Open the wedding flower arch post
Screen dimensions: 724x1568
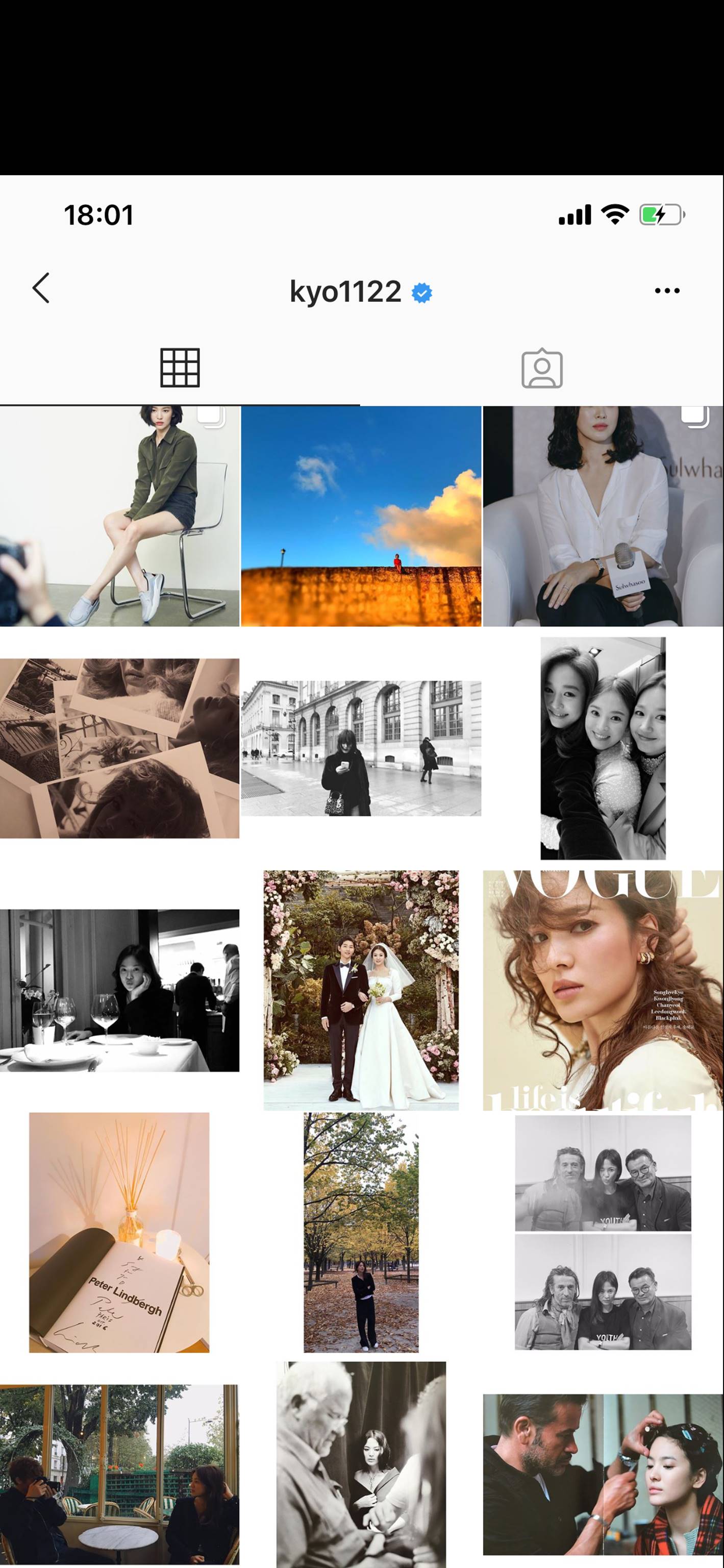tap(361, 990)
